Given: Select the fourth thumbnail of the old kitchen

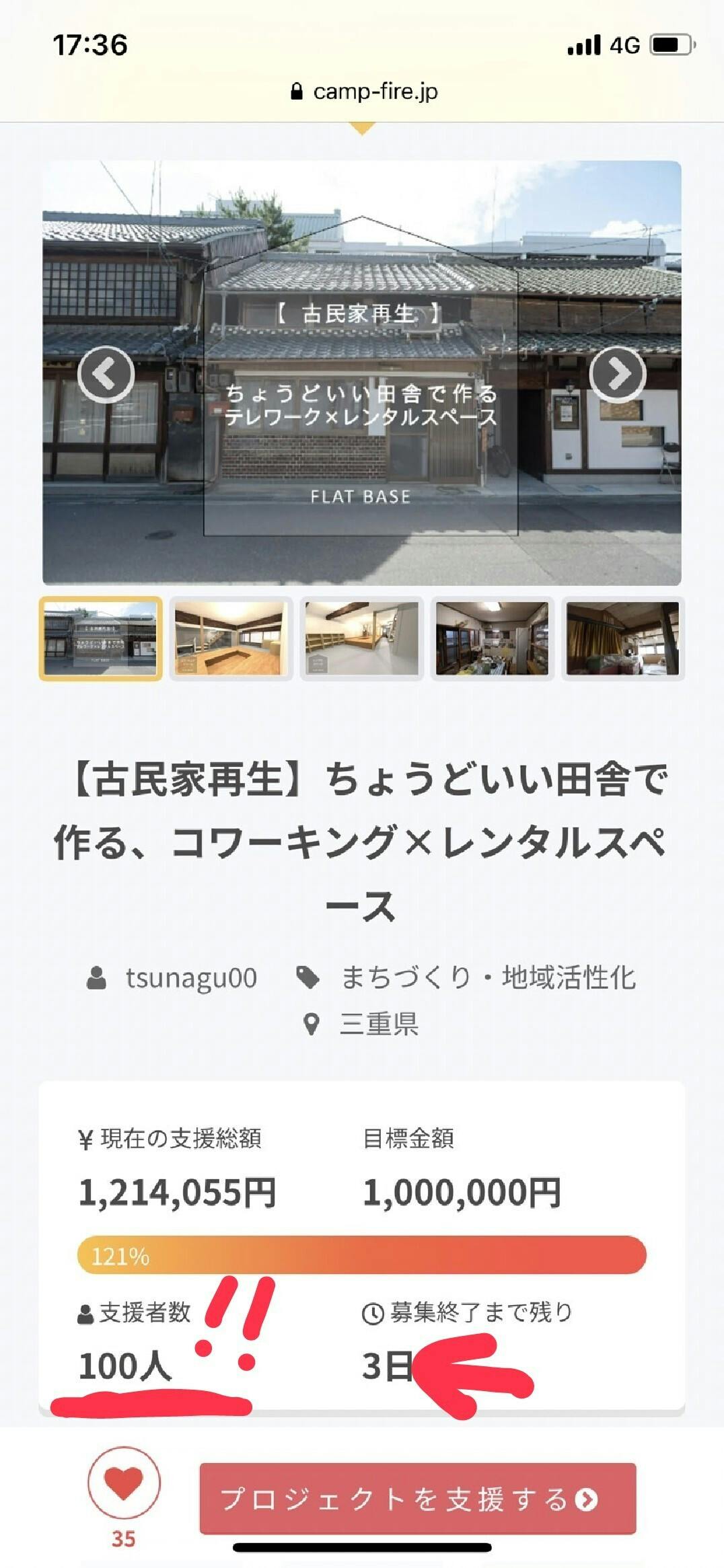Looking at the screenshot, I should pyautogui.click(x=492, y=638).
